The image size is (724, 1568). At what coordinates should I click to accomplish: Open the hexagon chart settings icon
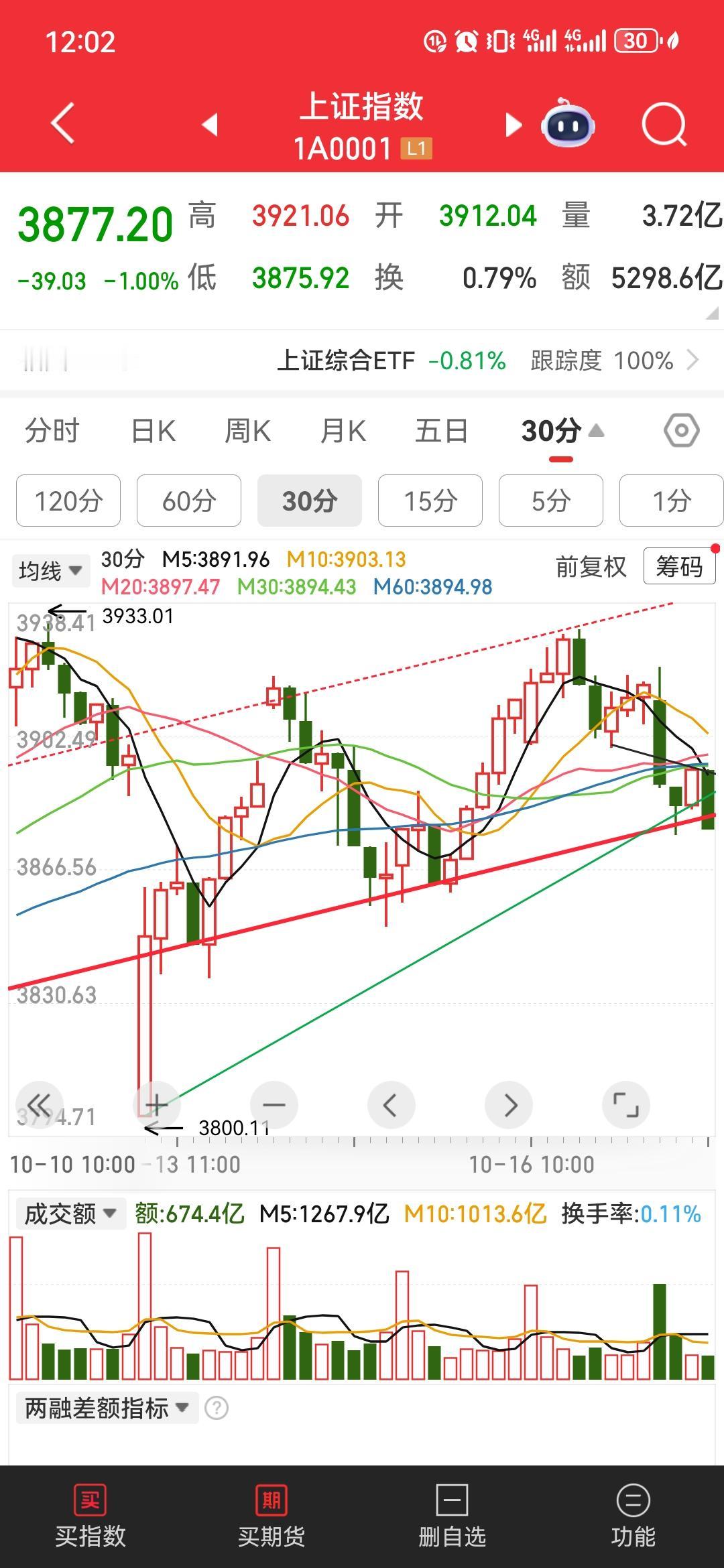(x=681, y=431)
